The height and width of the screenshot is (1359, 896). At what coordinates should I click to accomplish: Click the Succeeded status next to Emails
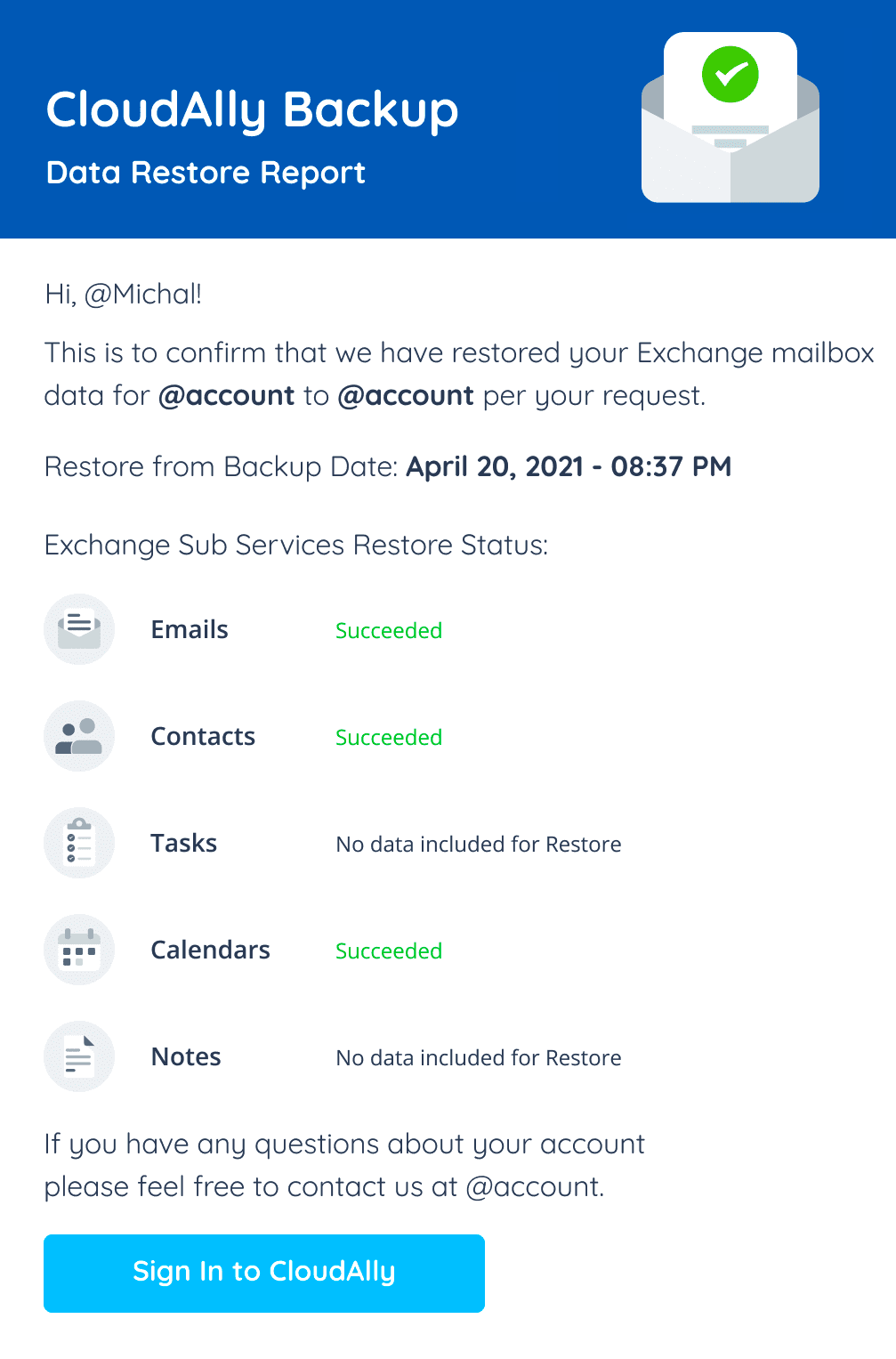[x=389, y=631]
